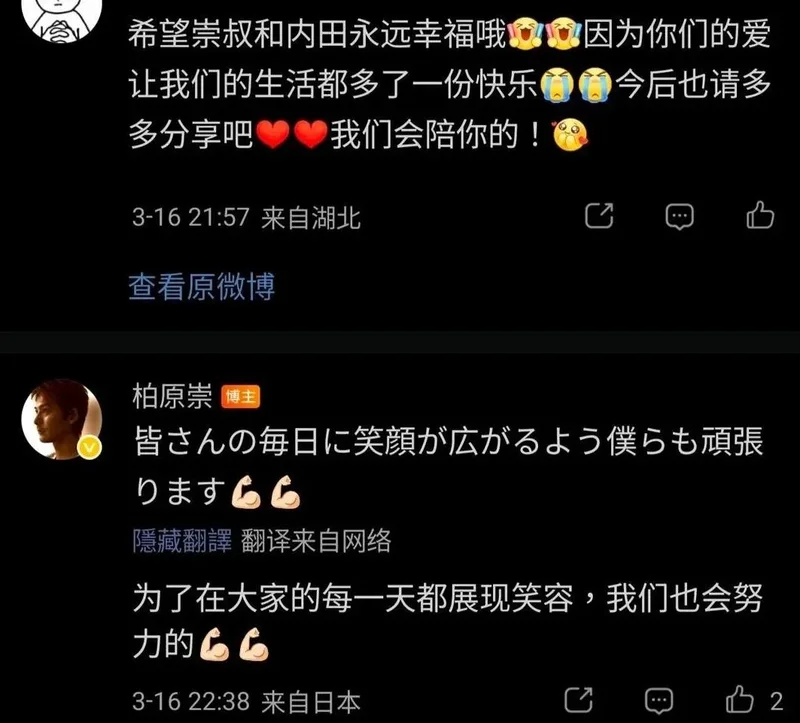Like the comment posted at 21:57
This screenshot has height=723, width=800.
760,215
